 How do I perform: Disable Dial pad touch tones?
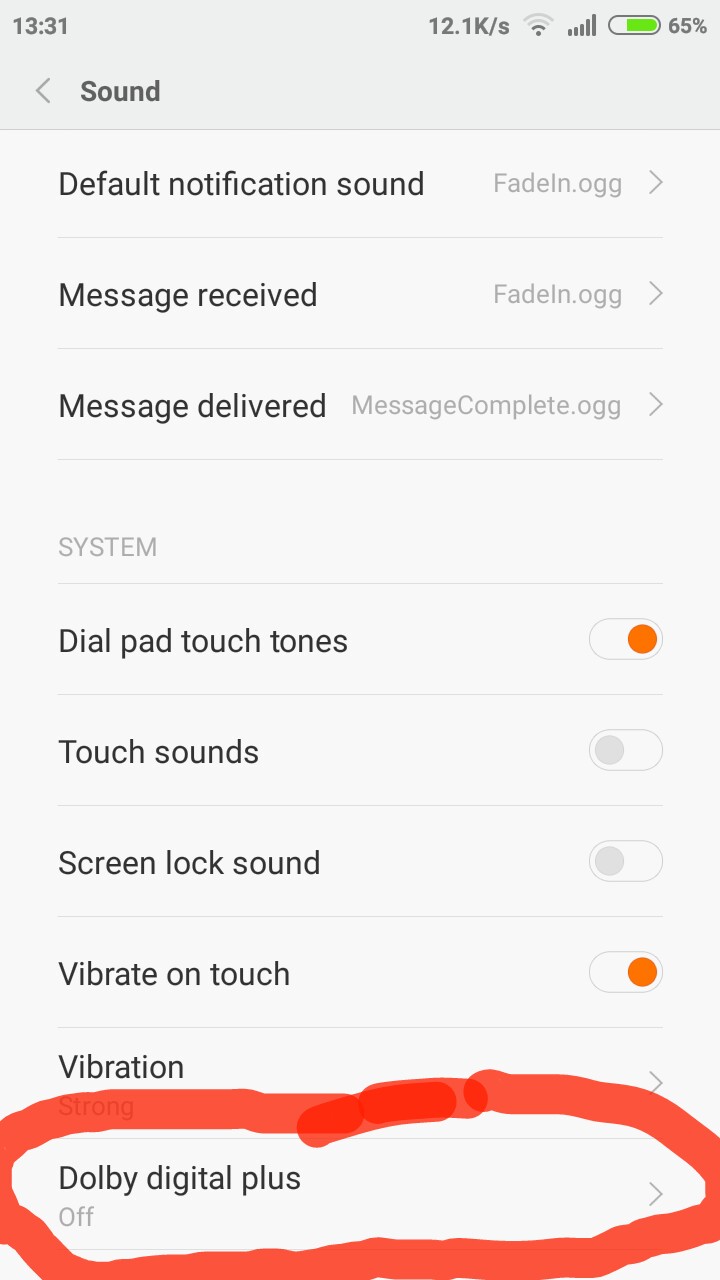click(626, 640)
